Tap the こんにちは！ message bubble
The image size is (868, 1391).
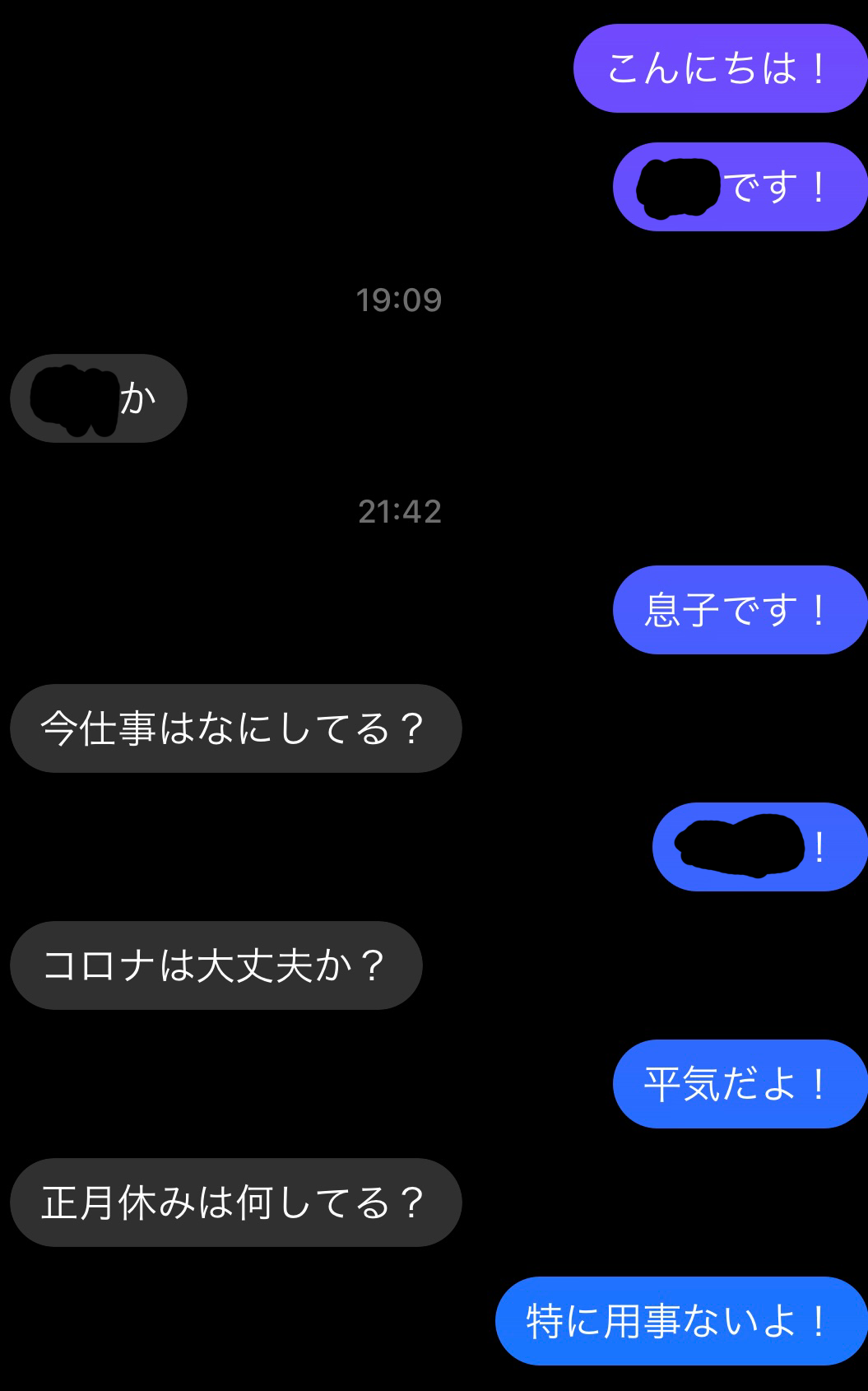(720, 68)
